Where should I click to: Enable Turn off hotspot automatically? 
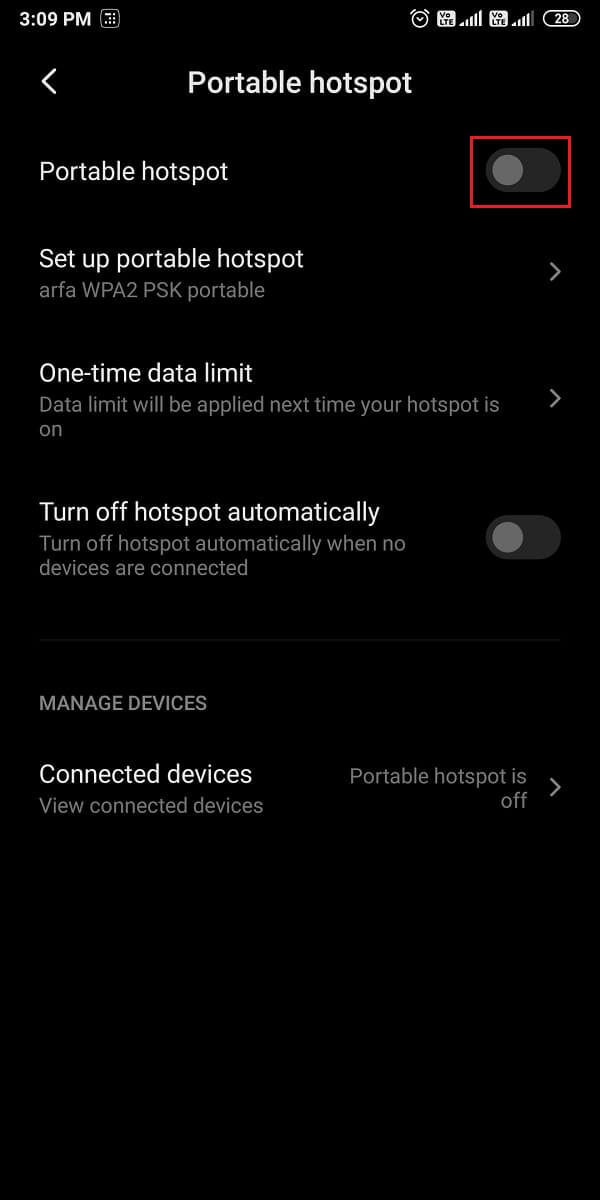[x=522, y=538]
